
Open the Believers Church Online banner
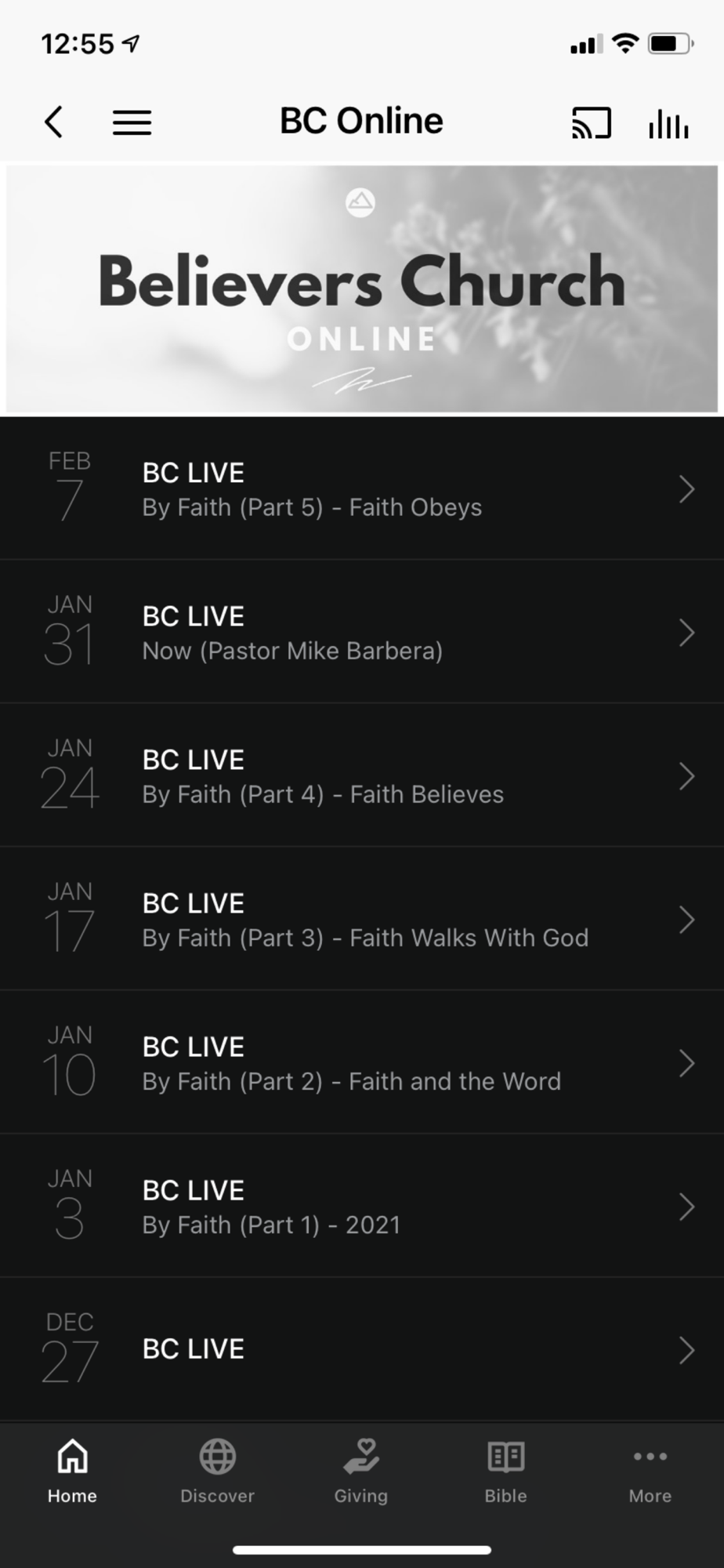(x=362, y=289)
